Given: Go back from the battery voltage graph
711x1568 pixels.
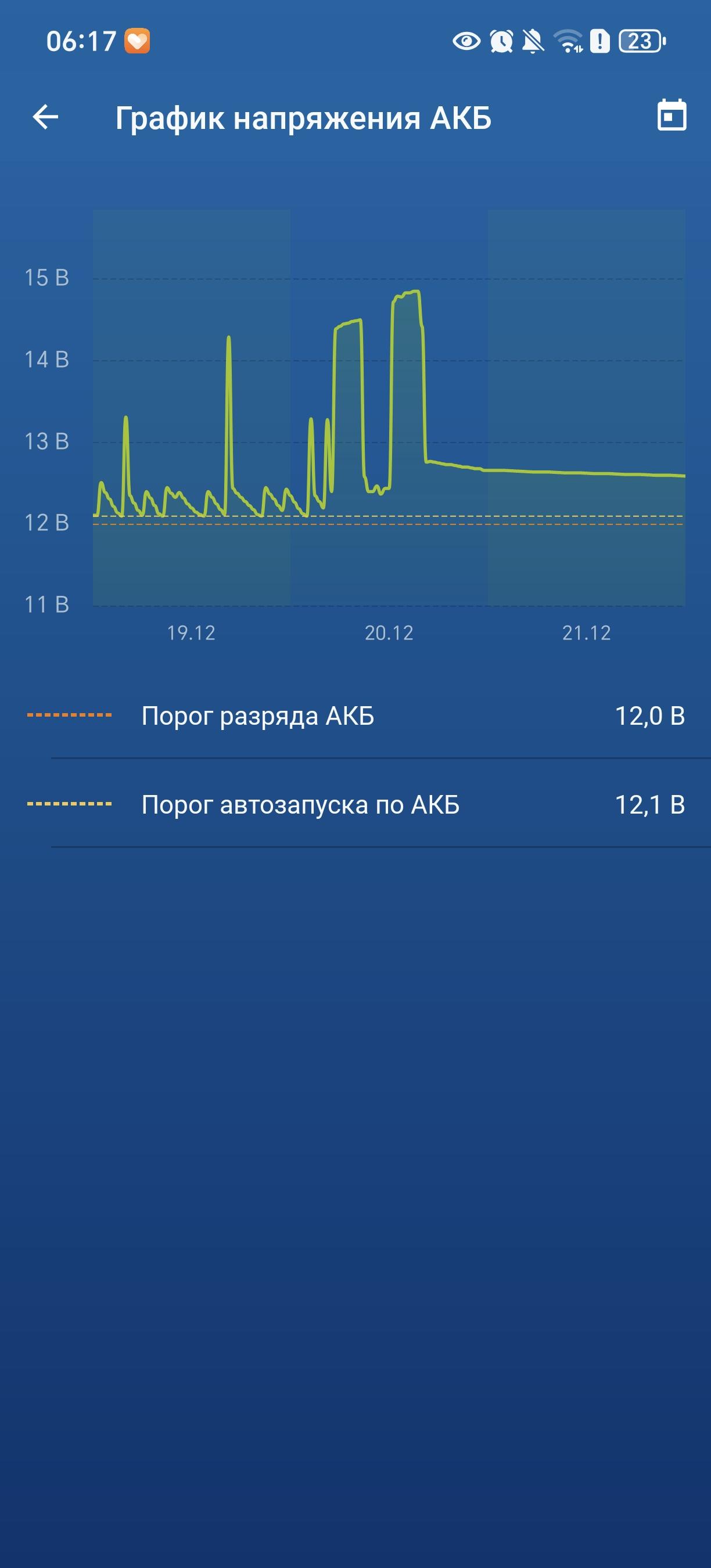Looking at the screenshot, I should (x=46, y=116).
